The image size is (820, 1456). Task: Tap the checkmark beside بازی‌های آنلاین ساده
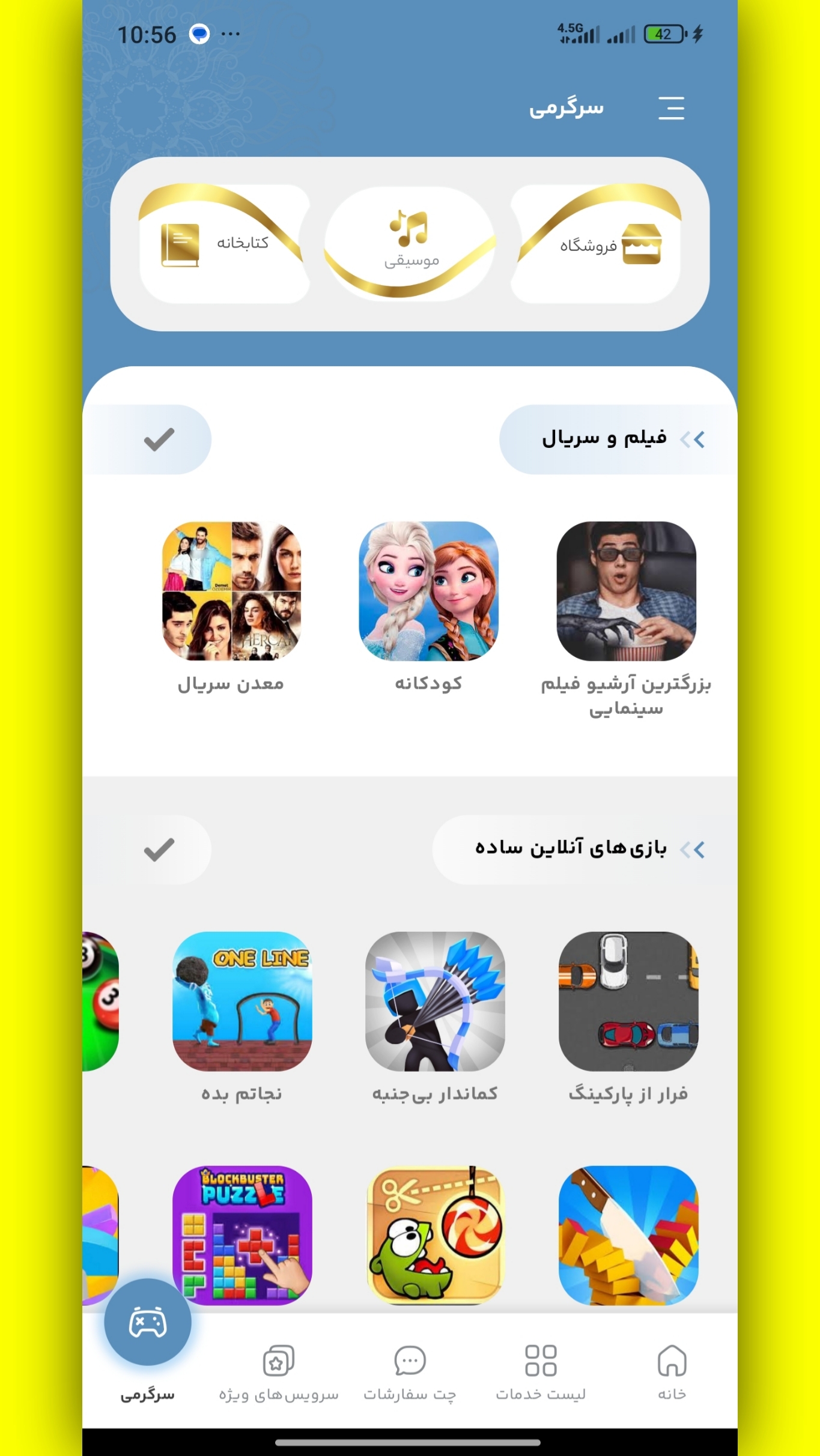click(x=159, y=850)
